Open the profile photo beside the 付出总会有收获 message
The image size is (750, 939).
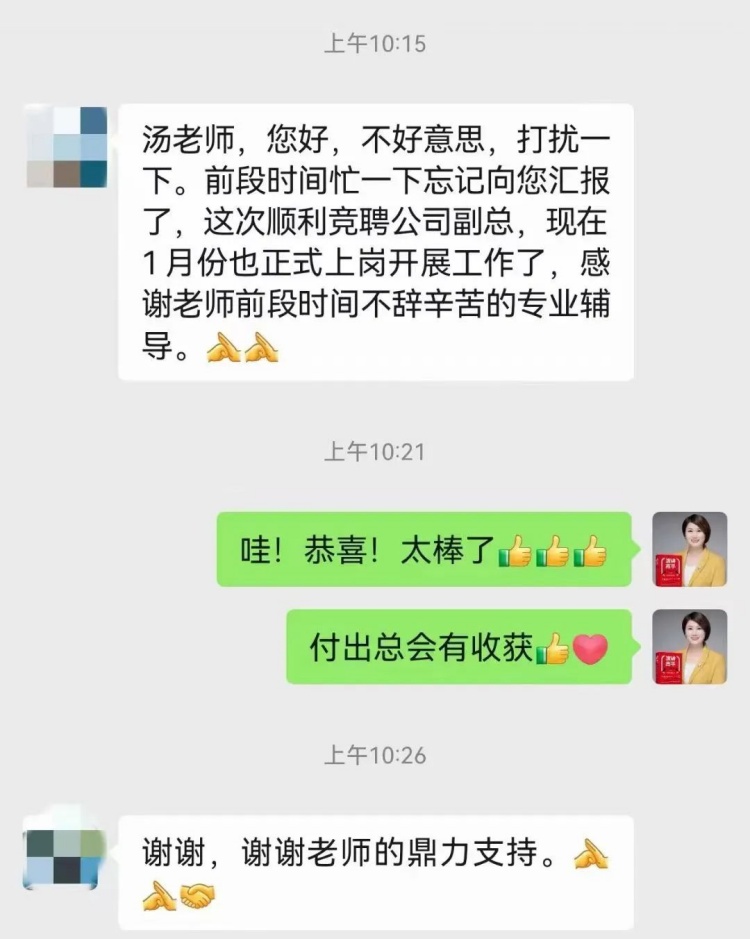click(x=690, y=647)
